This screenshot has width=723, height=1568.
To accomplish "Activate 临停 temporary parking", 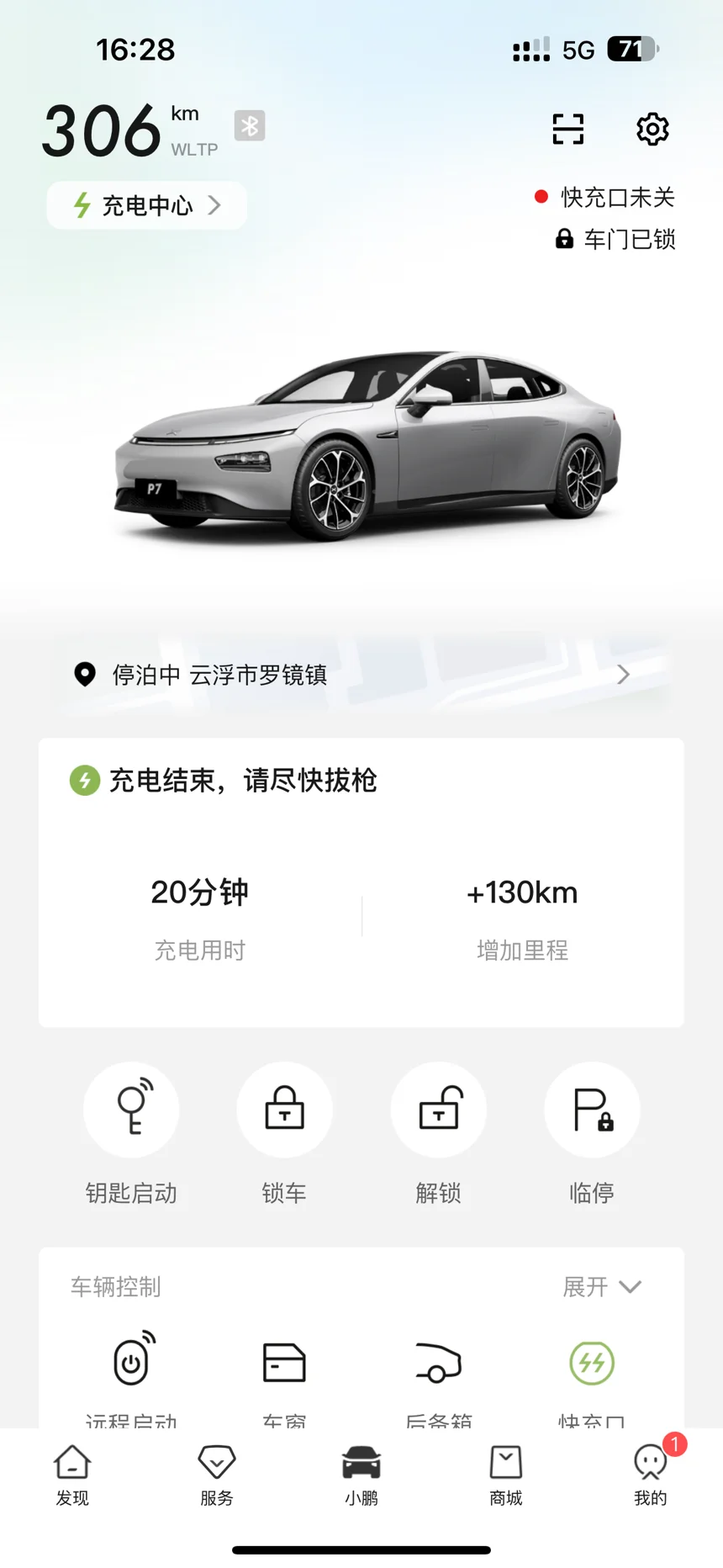I will click(x=592, y=1110).
